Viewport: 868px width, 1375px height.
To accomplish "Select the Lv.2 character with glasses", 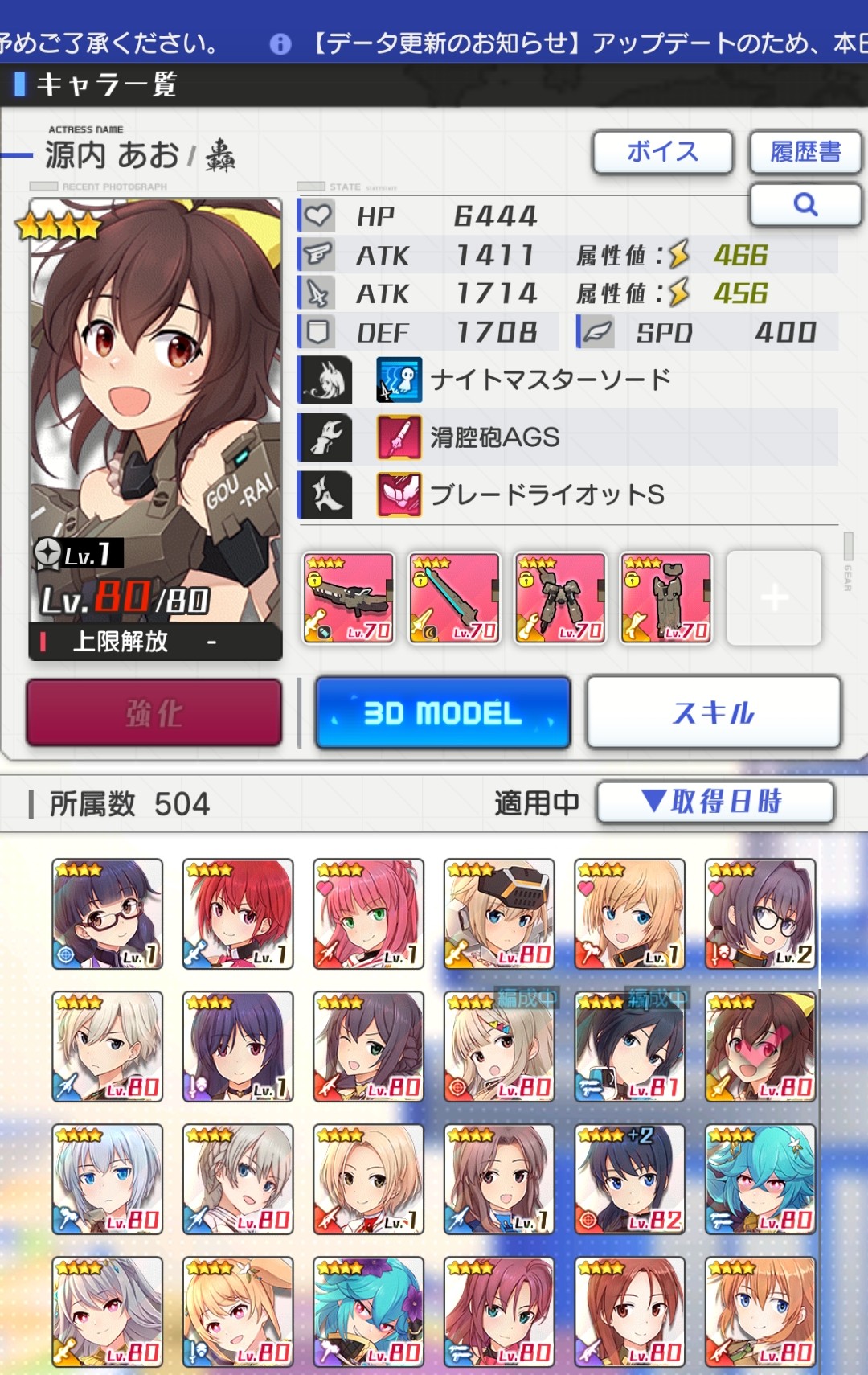I will pyautogui.click(x=760, y=913).
